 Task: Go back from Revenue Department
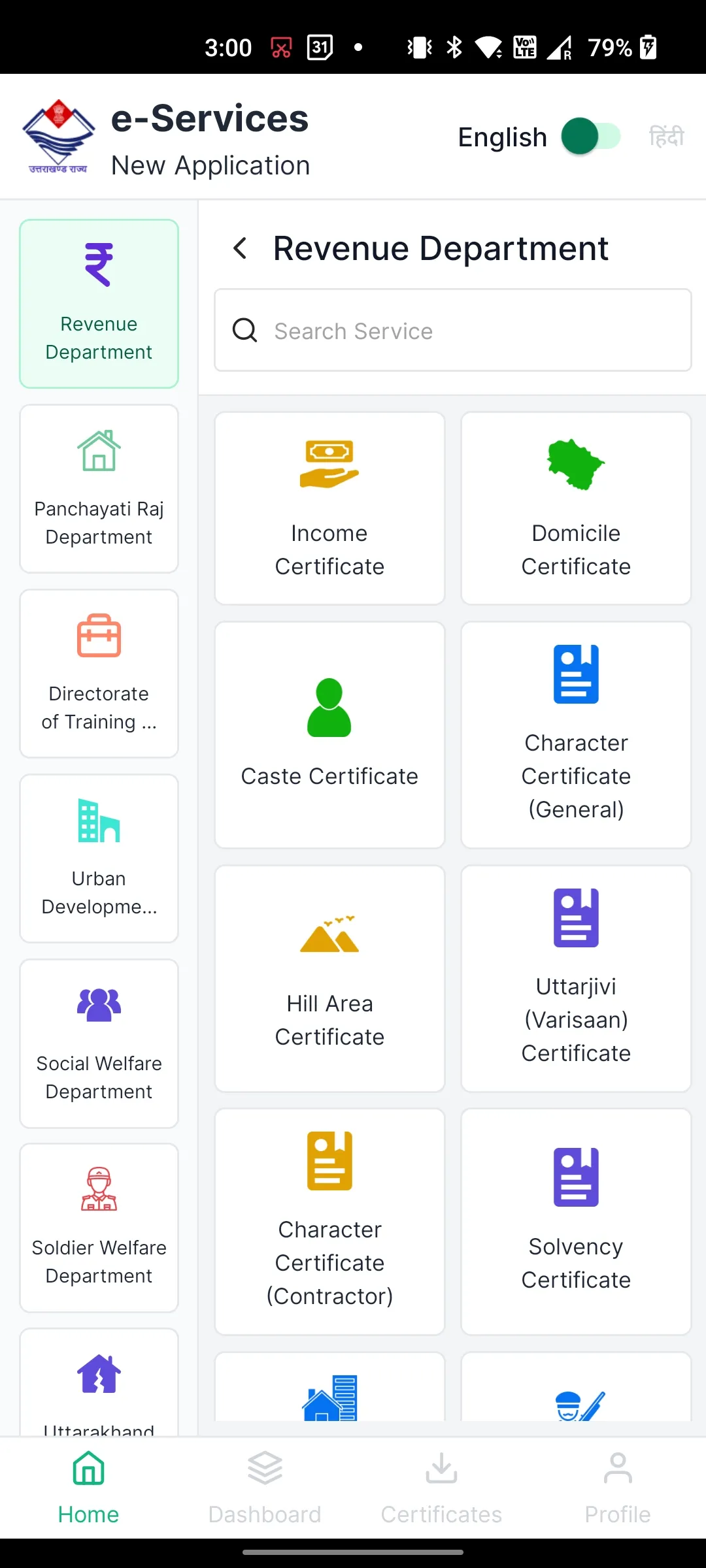pos(241,248)
